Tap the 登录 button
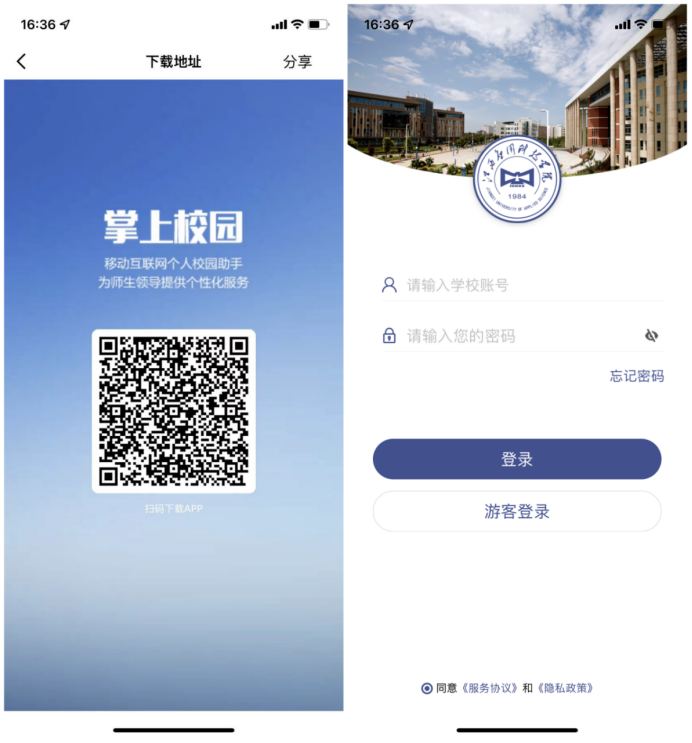 (x=517, y=459)
